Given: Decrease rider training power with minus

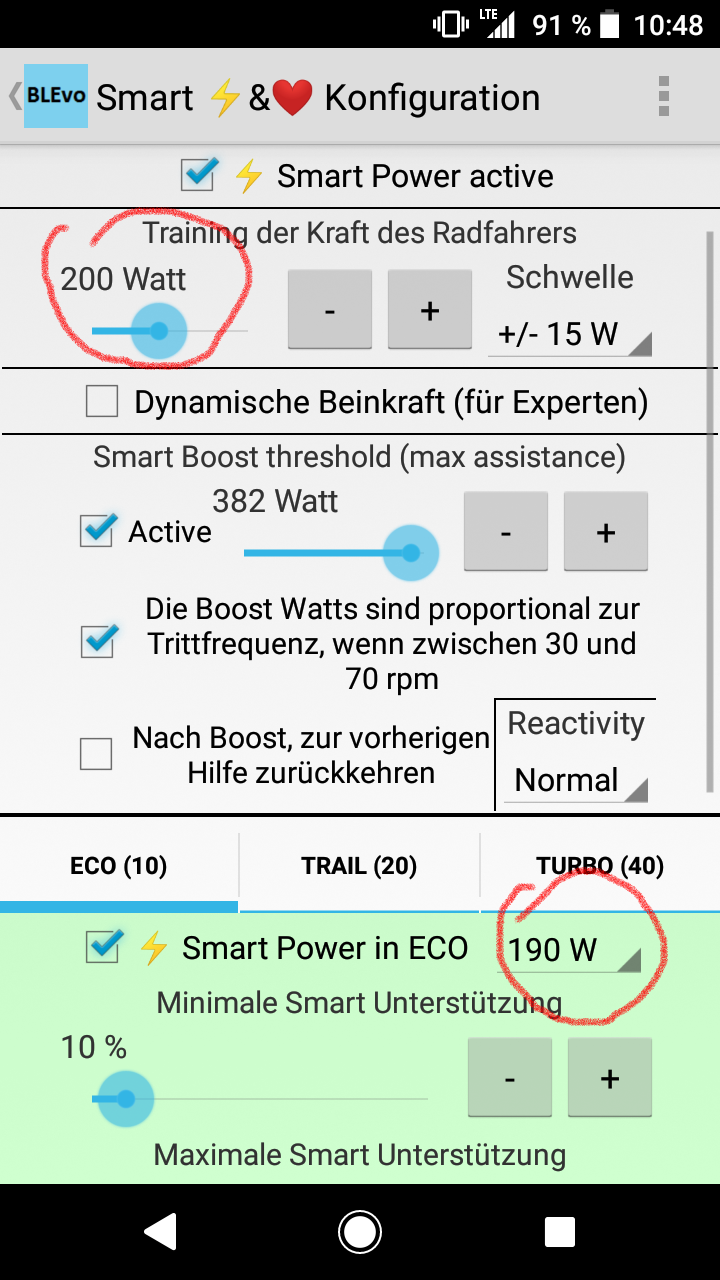Looking at the screenshot, I should pos(330,310).
